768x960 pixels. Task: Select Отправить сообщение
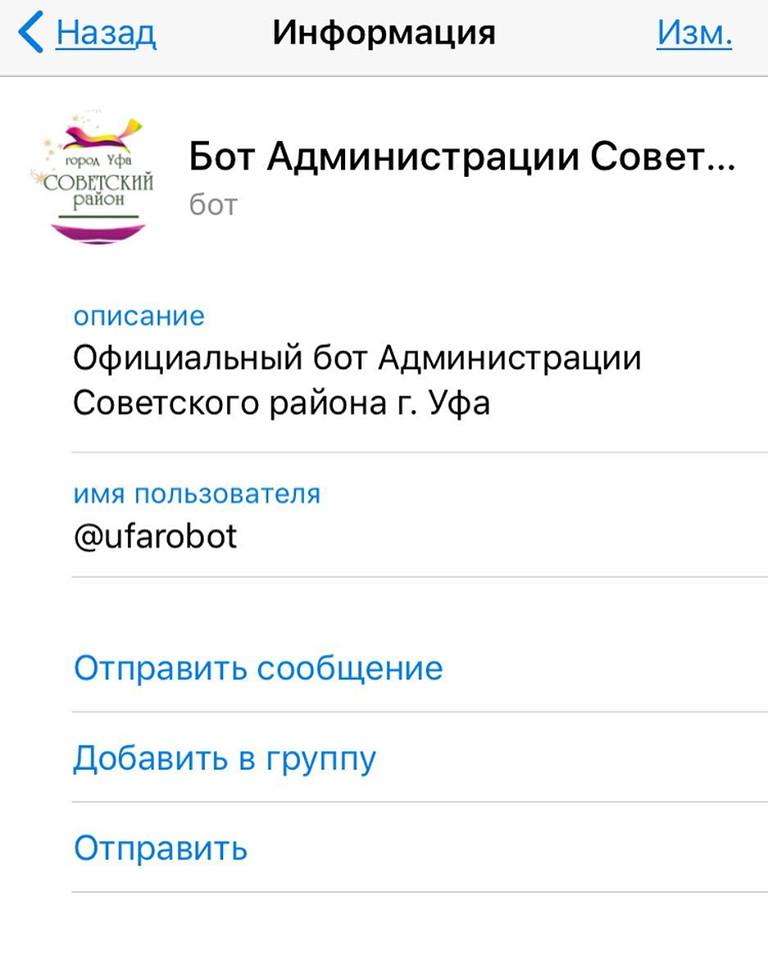click(258, 667)
